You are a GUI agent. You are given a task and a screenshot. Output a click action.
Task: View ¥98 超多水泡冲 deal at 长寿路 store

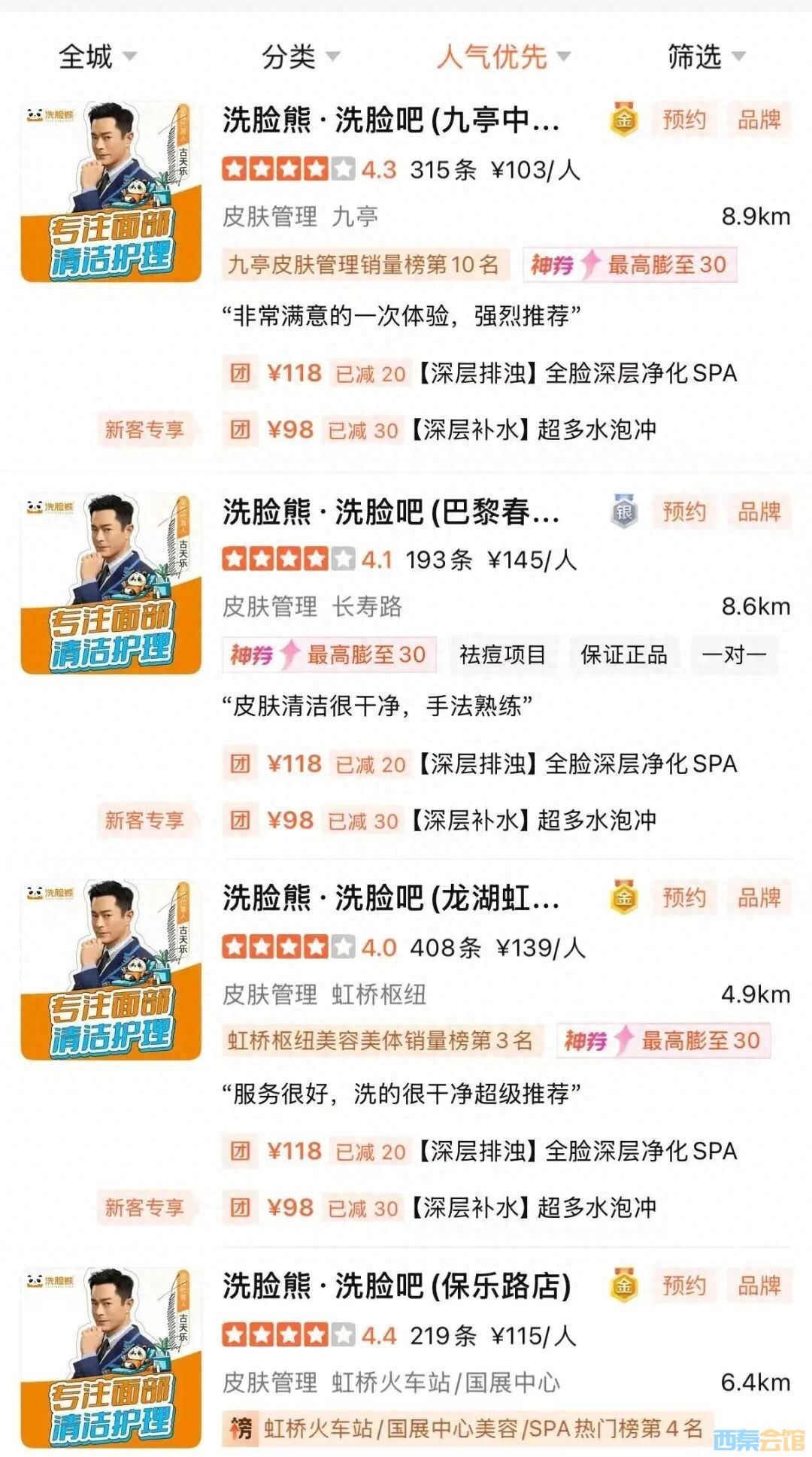click(x=444, y=821)
